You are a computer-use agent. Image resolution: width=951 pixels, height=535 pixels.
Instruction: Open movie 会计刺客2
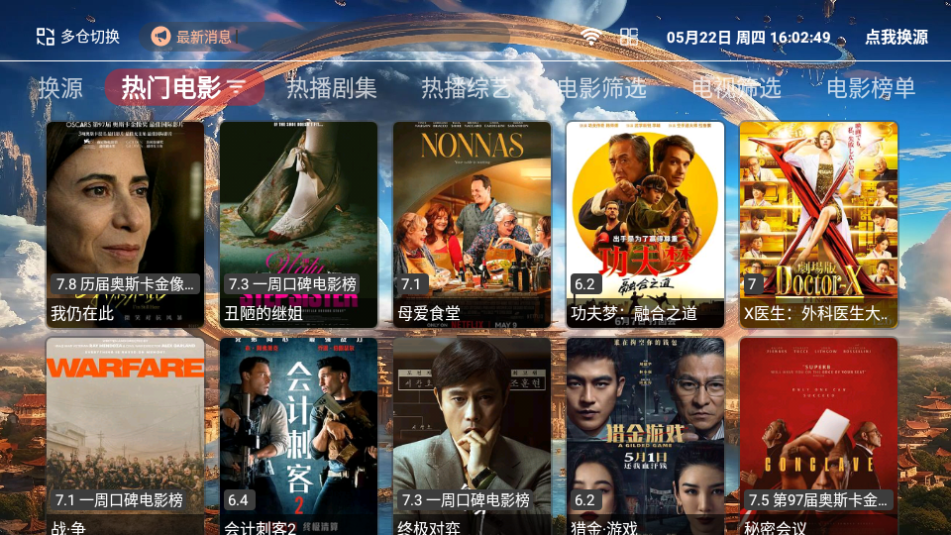(298, 435)
